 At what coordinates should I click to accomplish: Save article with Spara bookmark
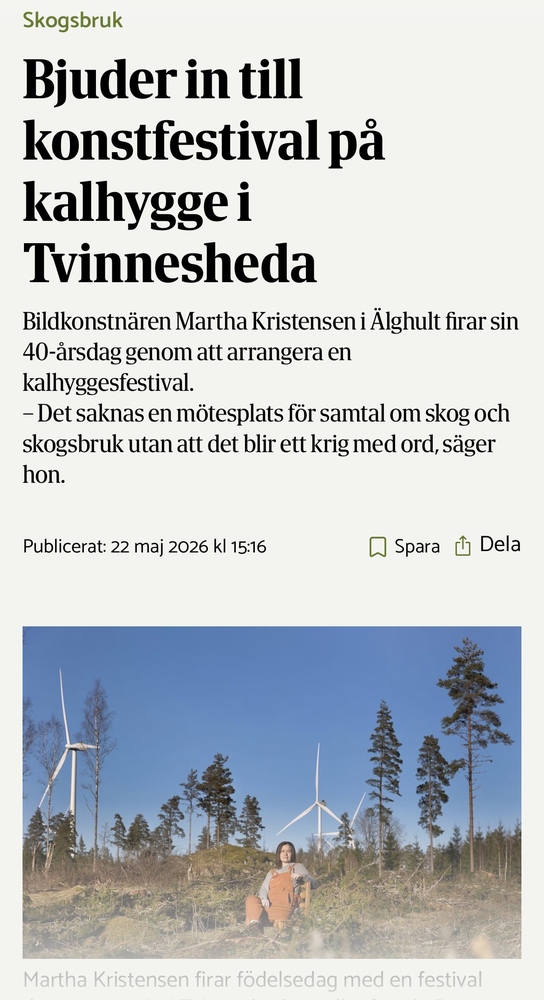(x=404, y=547)
